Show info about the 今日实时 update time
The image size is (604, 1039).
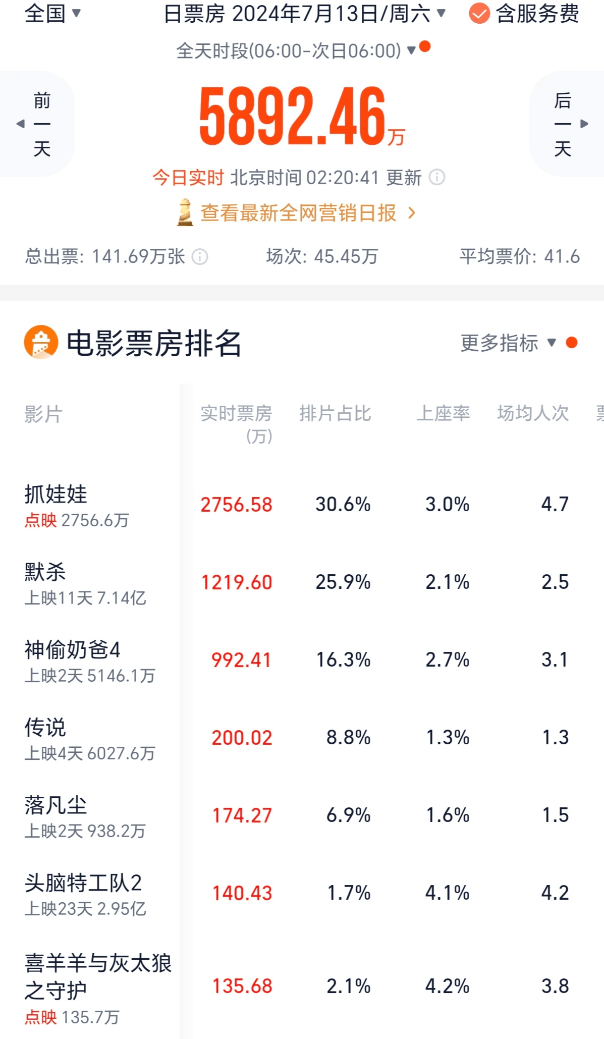click(437, 177)
